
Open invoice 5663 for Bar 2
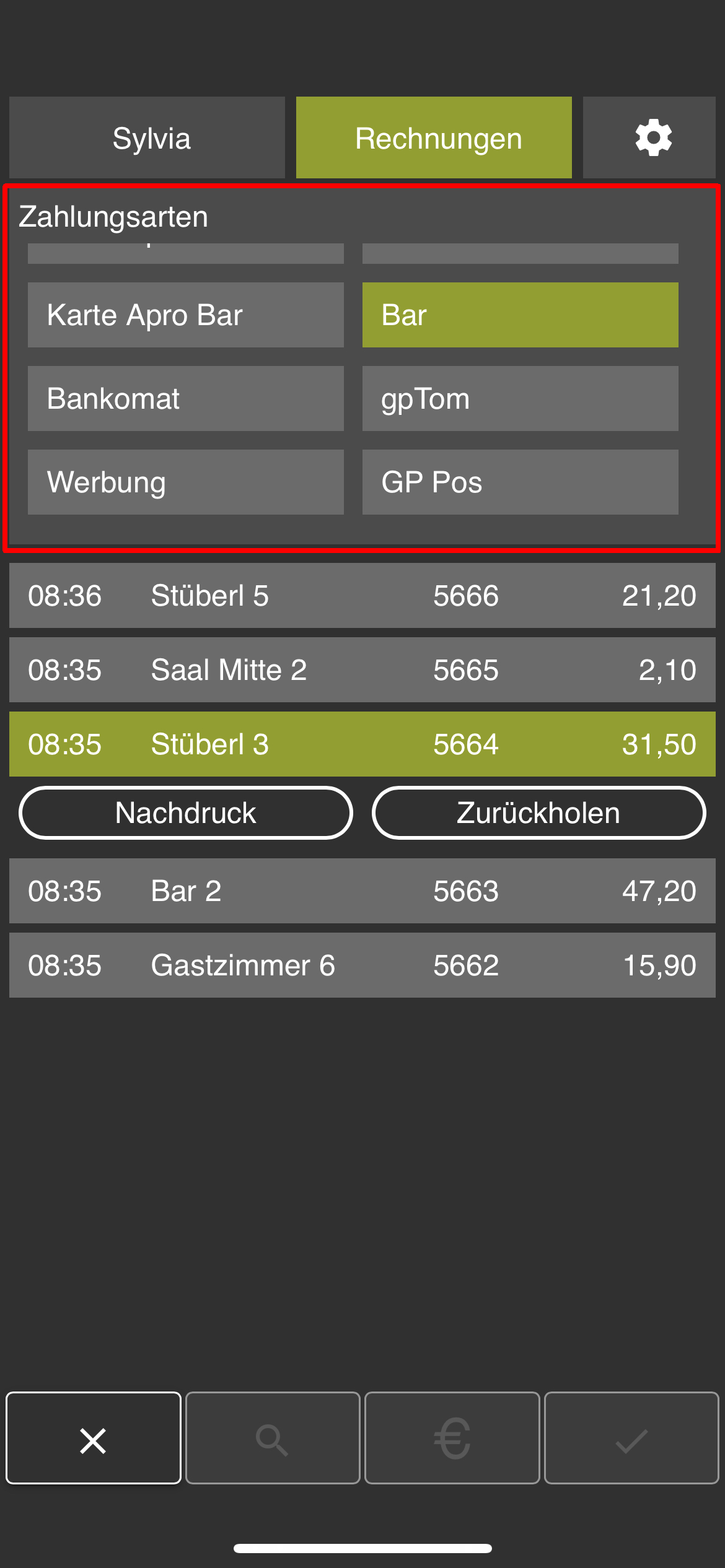[362, 891]
